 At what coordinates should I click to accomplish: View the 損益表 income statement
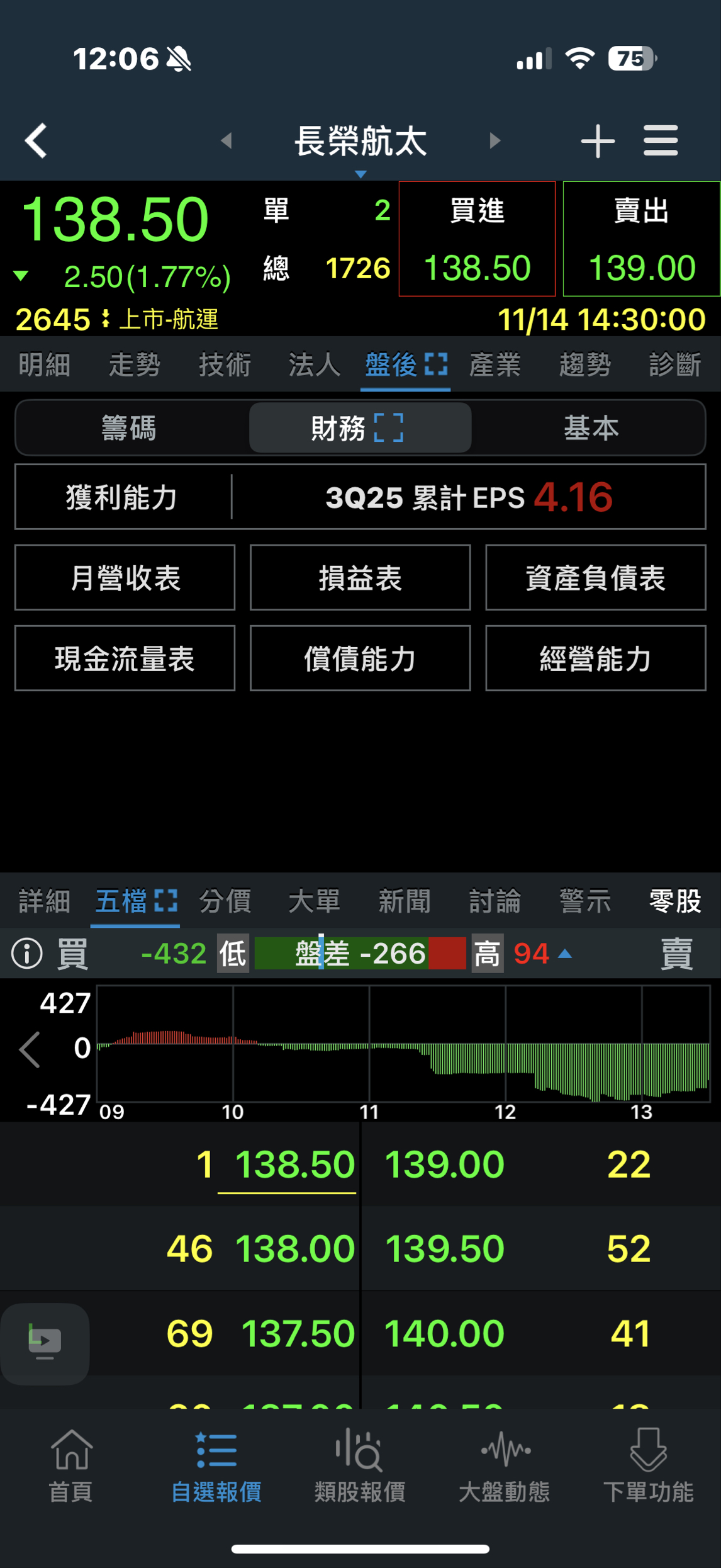[360, 578]
